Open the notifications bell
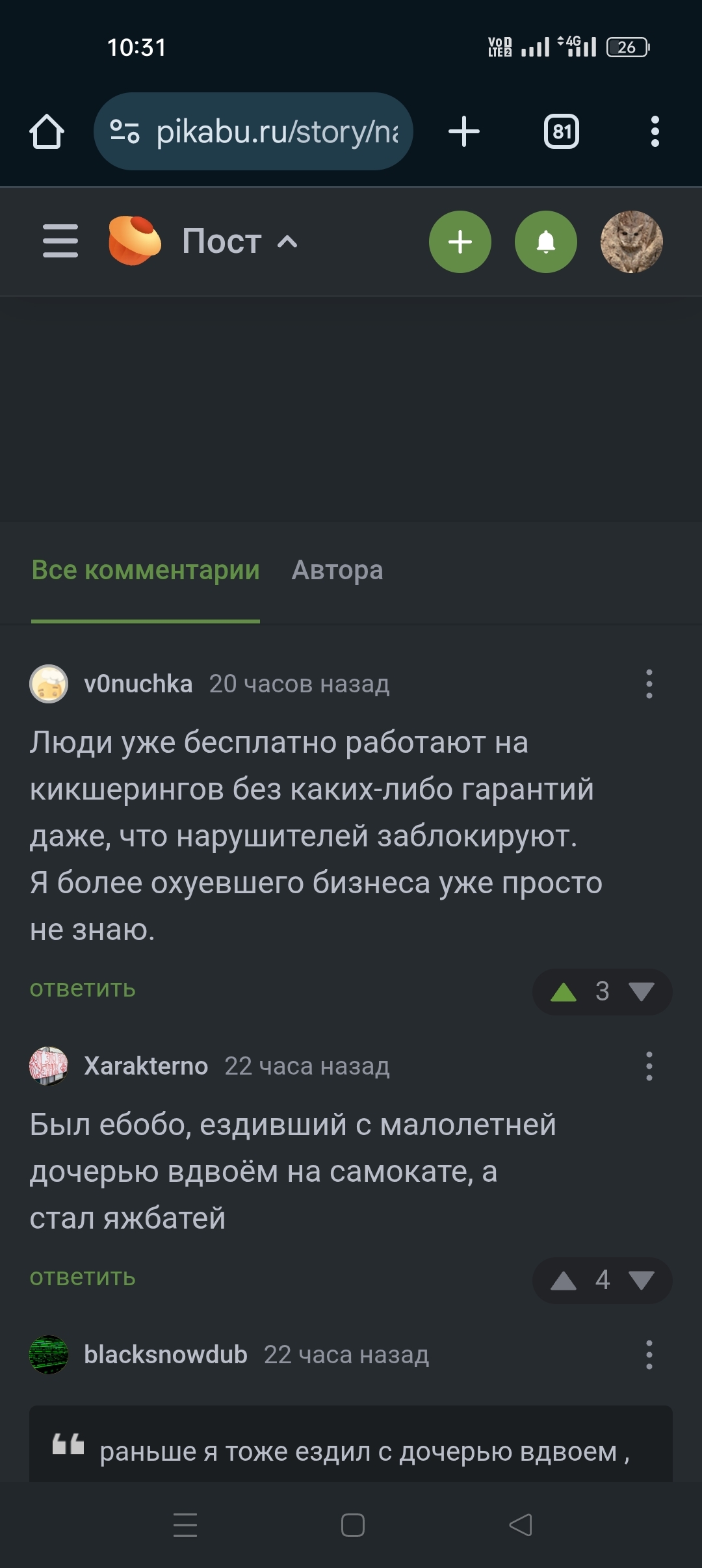 click(x=545, y=242)
